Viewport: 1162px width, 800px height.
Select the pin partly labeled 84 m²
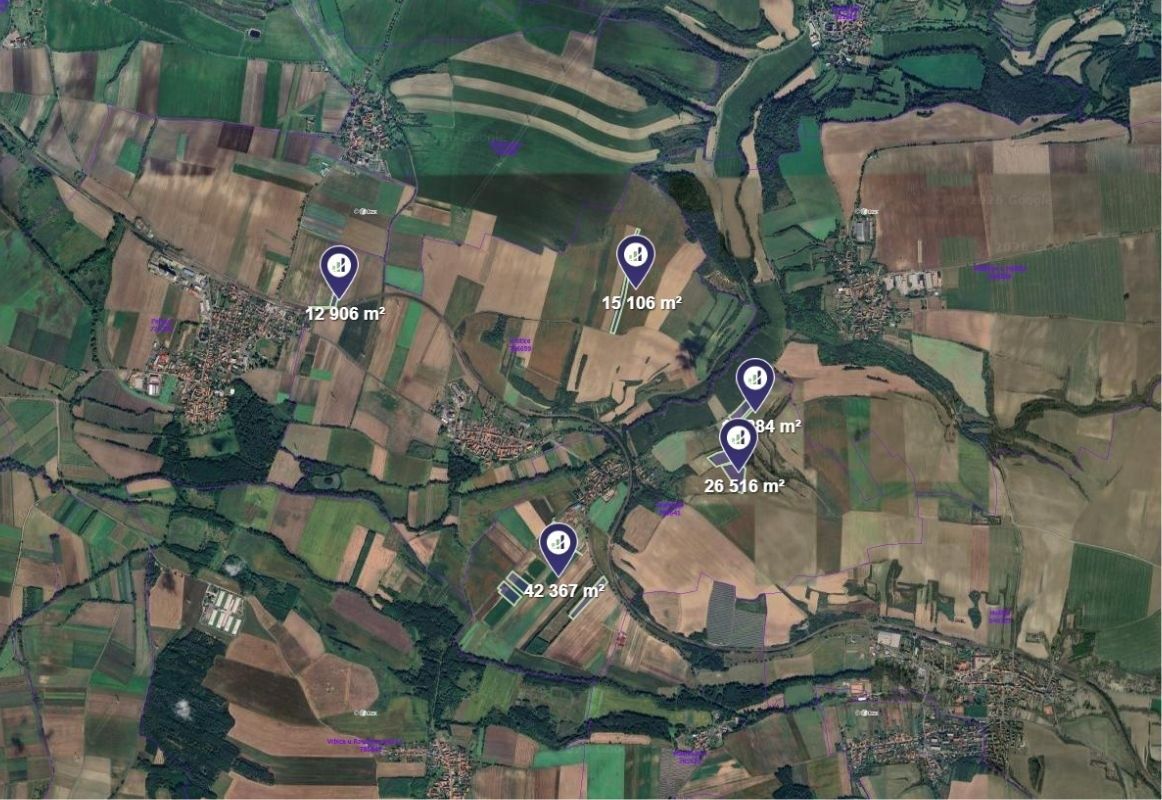pyautogui.click(x=755, y=378)
